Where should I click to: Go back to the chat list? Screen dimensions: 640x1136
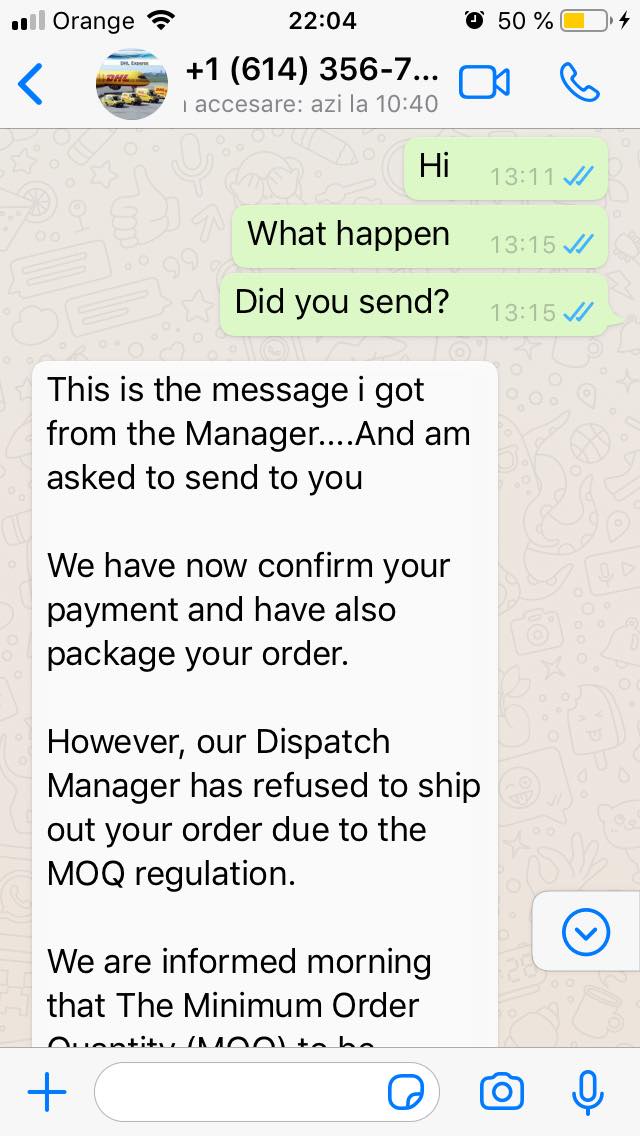31,83
